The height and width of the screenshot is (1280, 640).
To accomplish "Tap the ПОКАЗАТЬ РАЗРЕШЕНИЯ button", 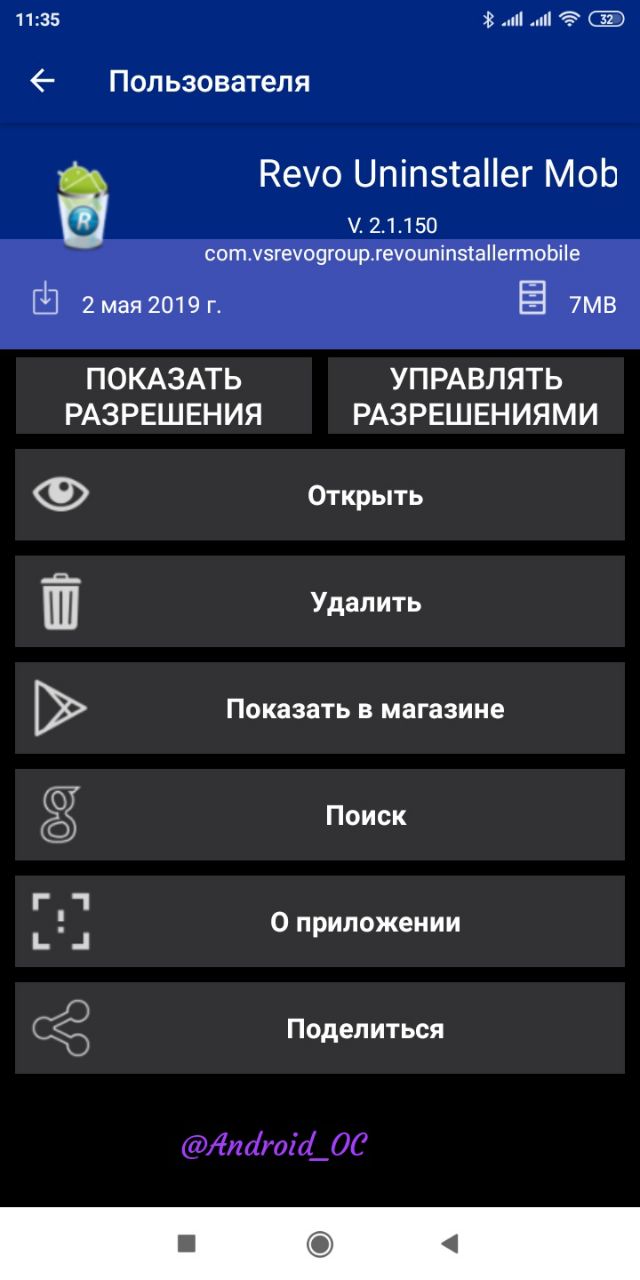I will [163, 396].
